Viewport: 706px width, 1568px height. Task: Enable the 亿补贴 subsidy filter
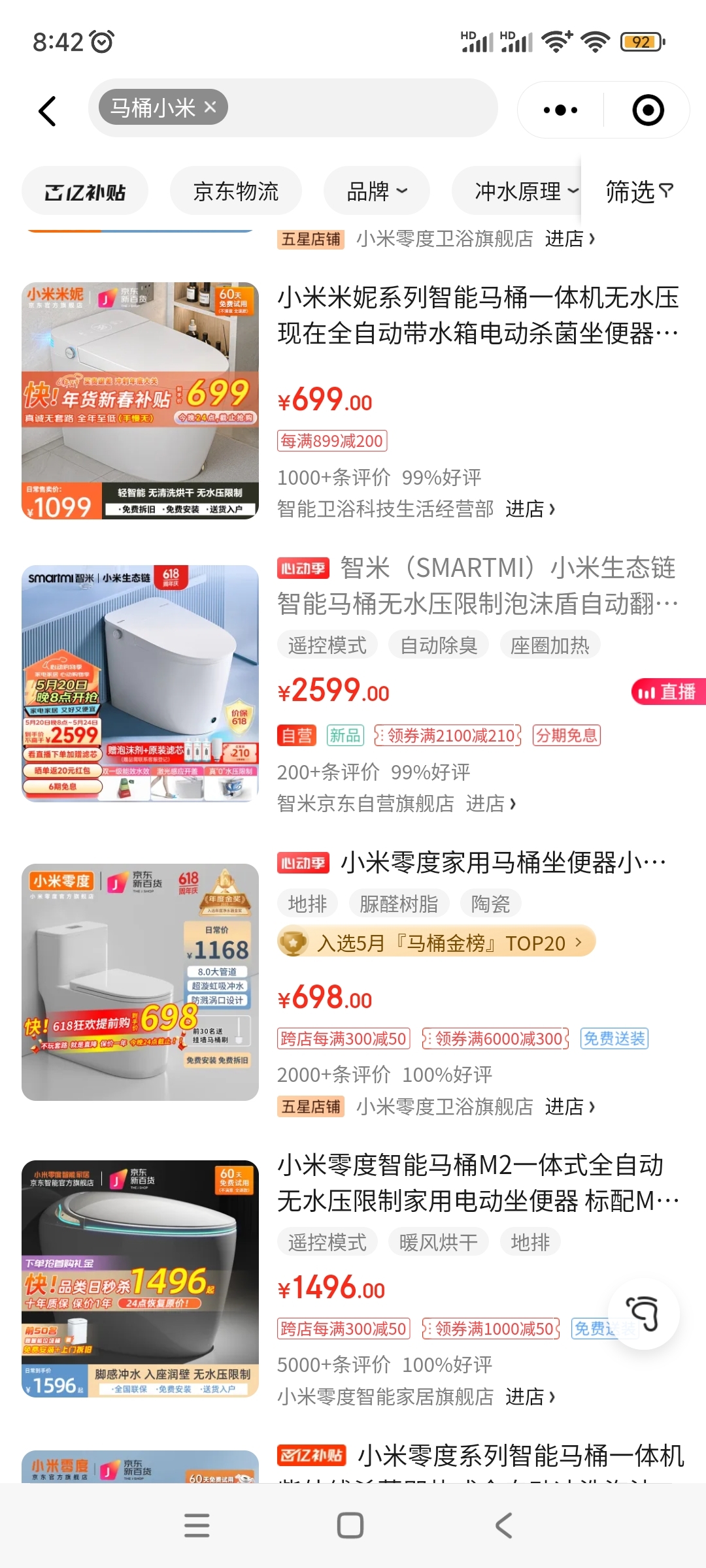85,190
